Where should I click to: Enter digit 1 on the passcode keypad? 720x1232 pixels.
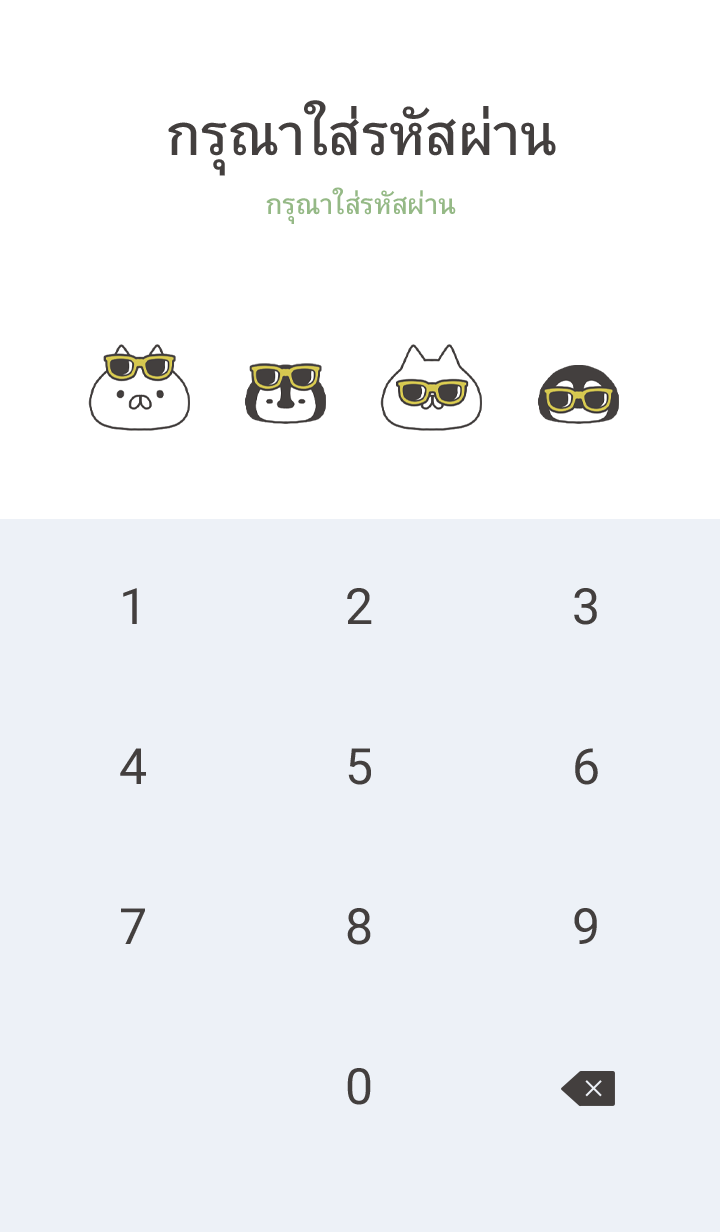tap(132, 607)
